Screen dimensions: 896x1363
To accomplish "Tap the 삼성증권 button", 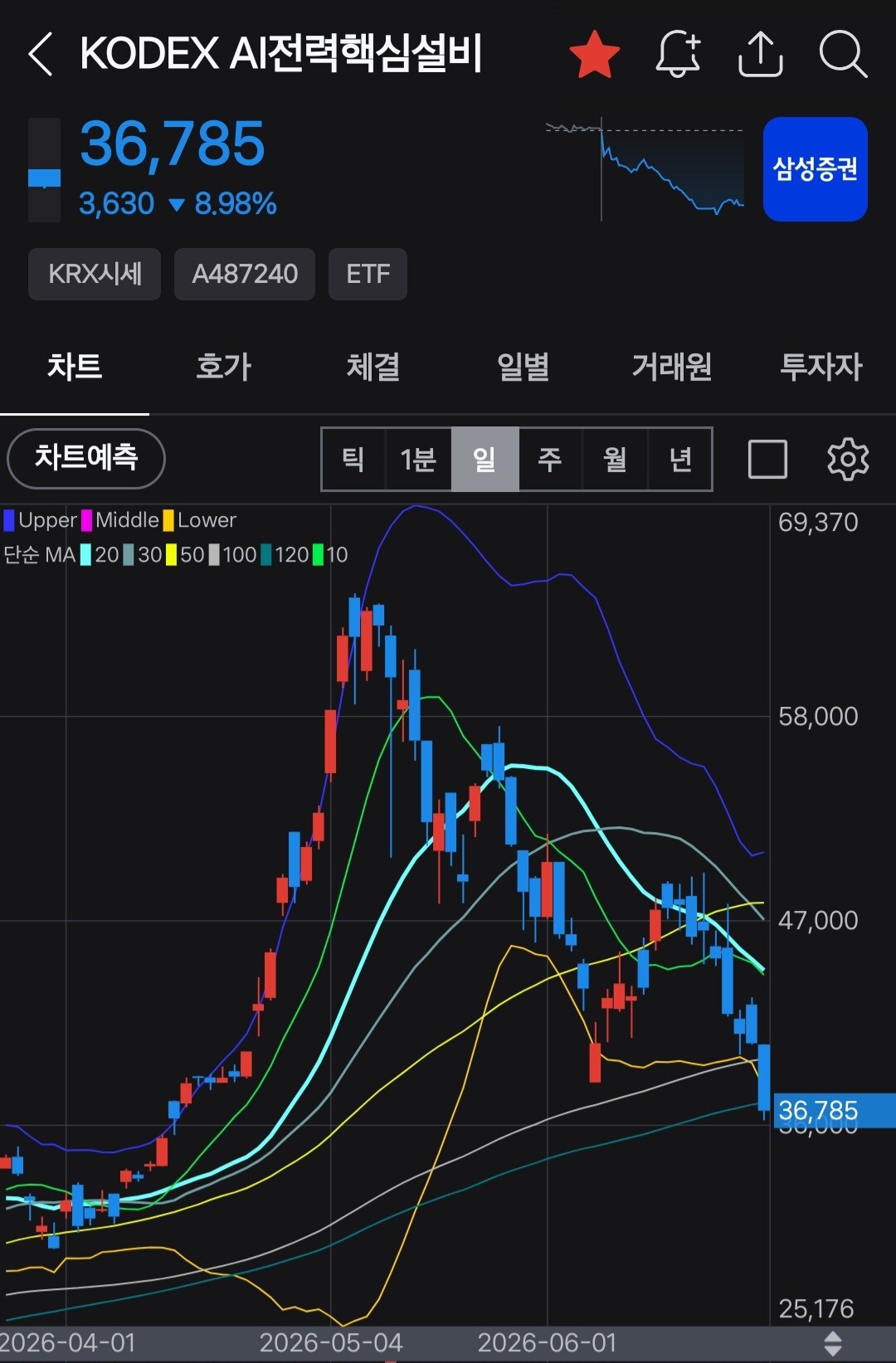I will click(816, 169).
